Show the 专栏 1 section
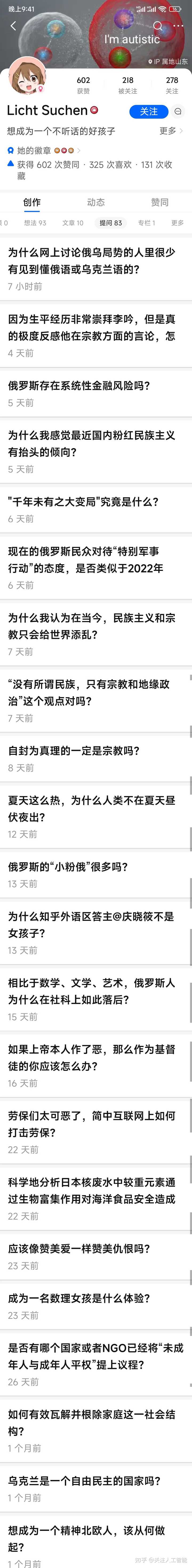This screenshot has height=1568, width=192. point(146,223)
